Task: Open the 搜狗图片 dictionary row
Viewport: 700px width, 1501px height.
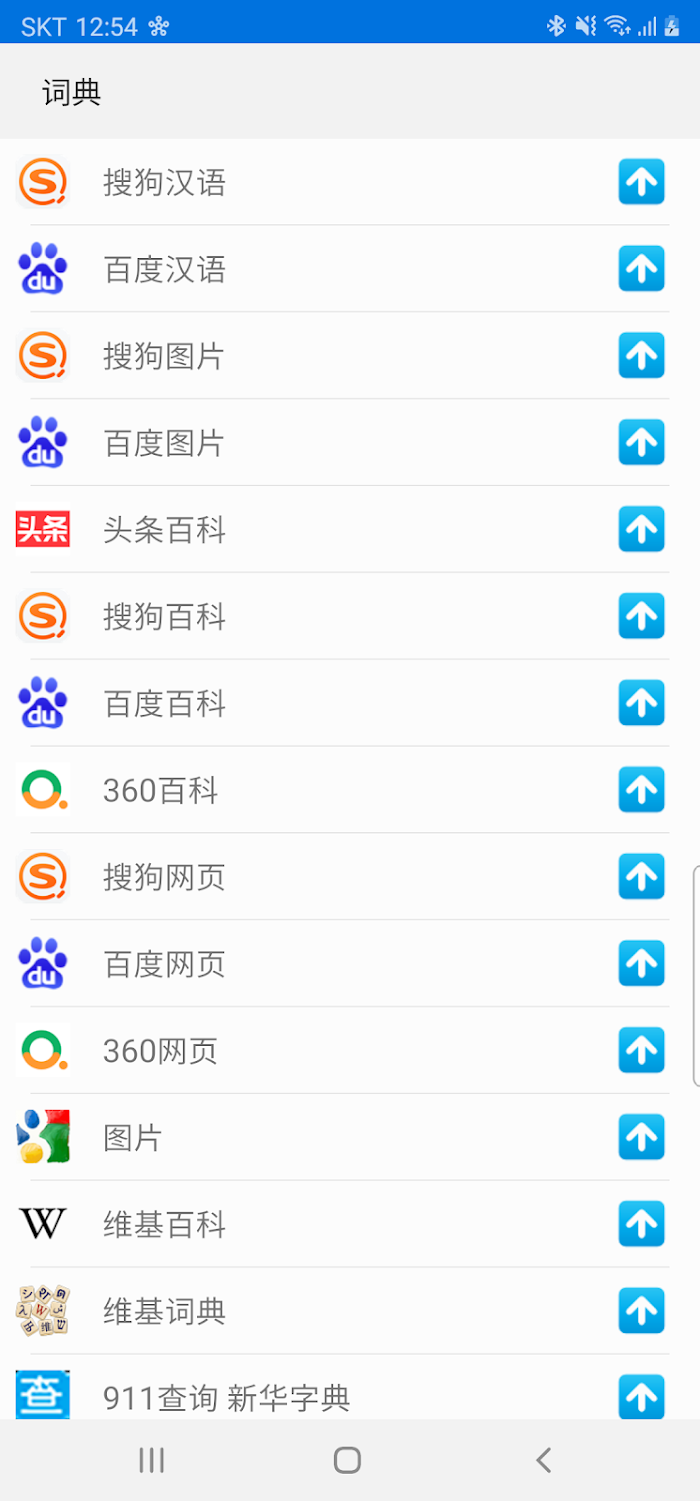Action: point(350,356)
